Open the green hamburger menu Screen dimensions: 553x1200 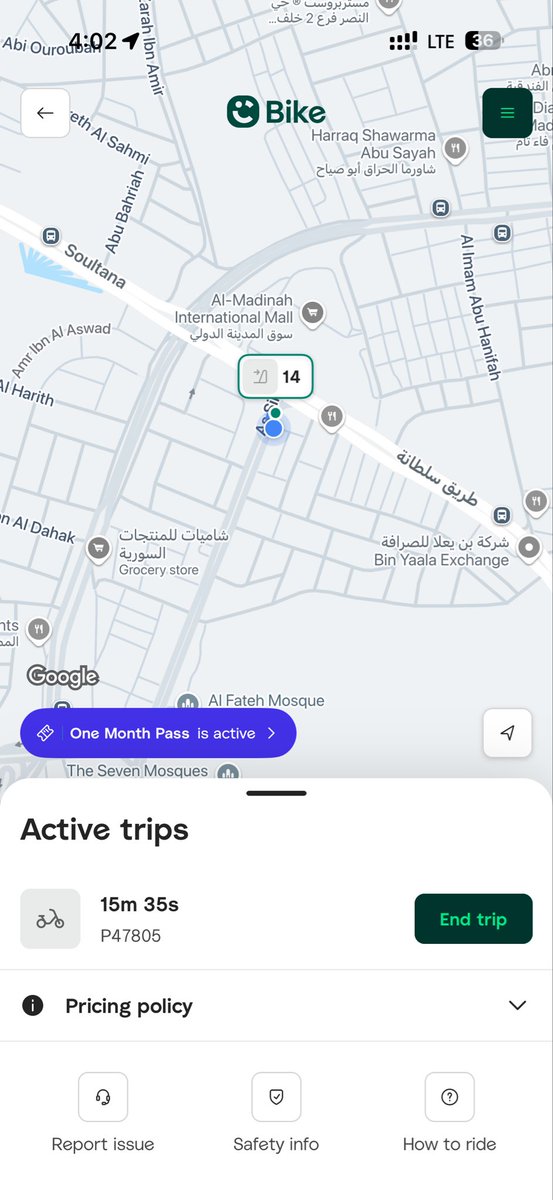(x=507, y=113)
